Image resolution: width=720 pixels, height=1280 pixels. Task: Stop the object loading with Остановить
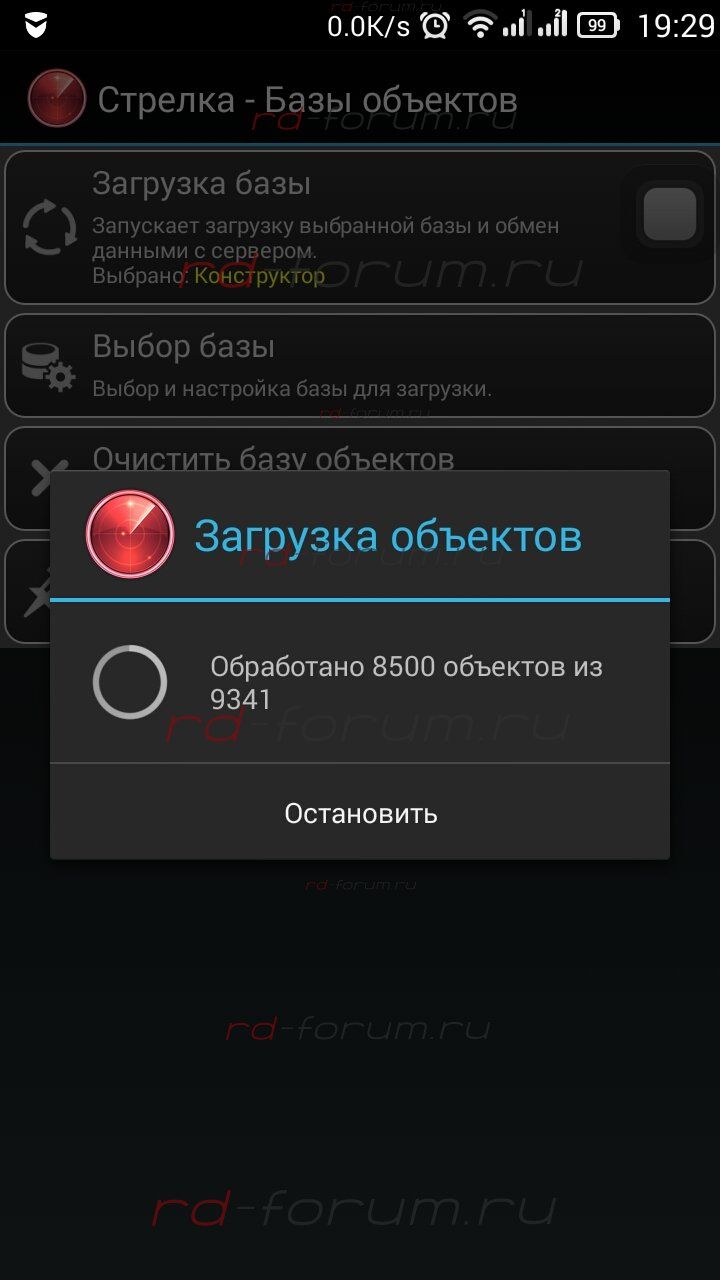(360, 813)
